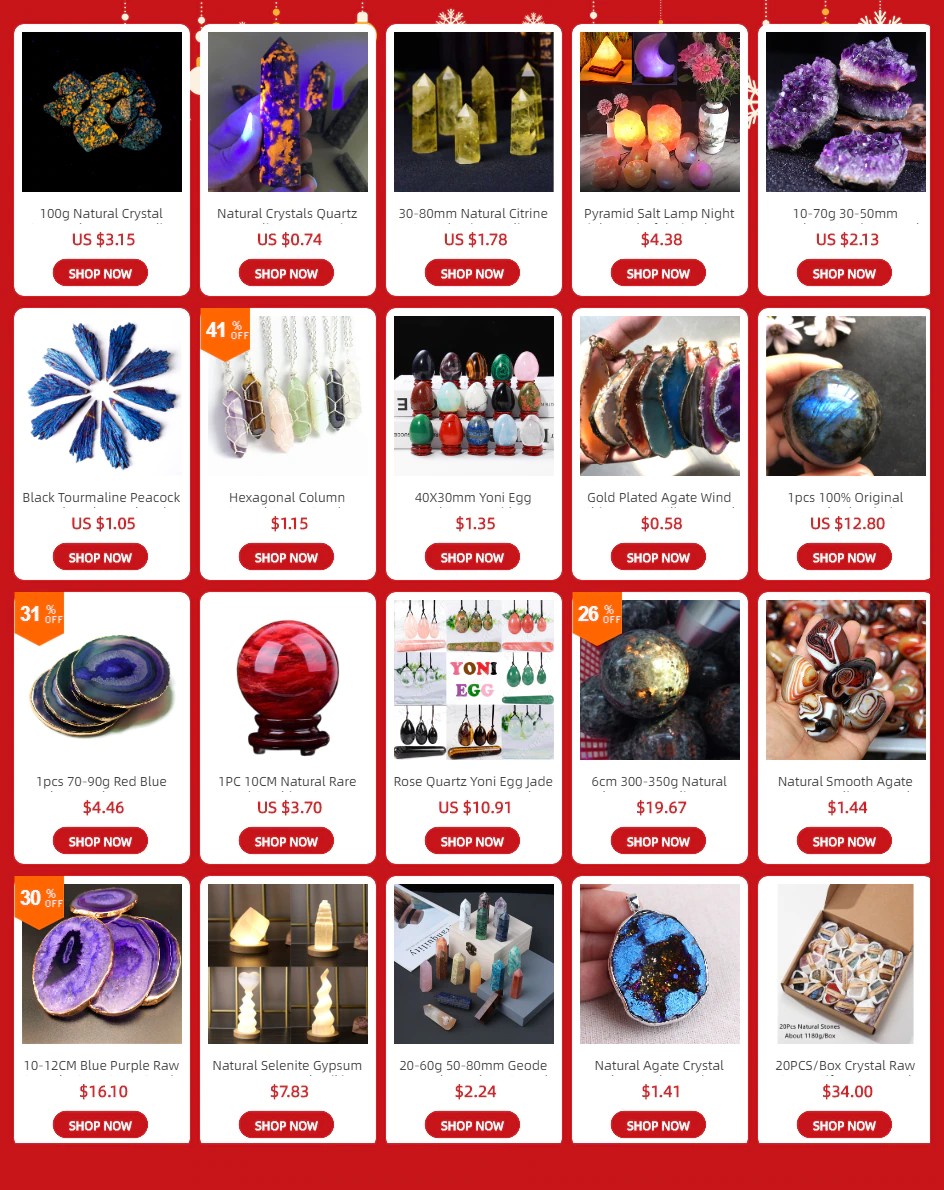View the 1PC 10CM Natural Rare red sphere

pos(287,680)
